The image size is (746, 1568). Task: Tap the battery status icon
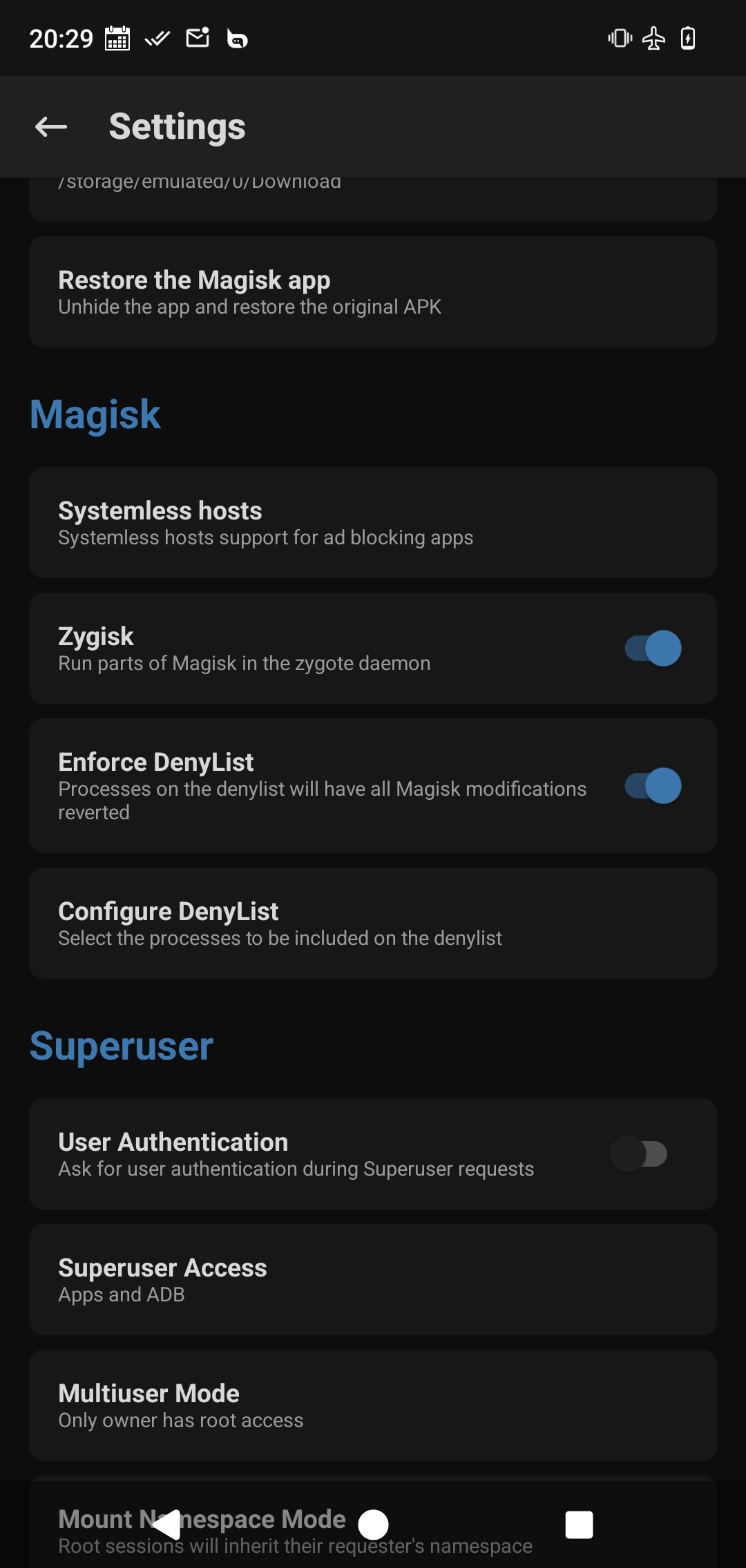pyautogui.click(x=689, y=38)
